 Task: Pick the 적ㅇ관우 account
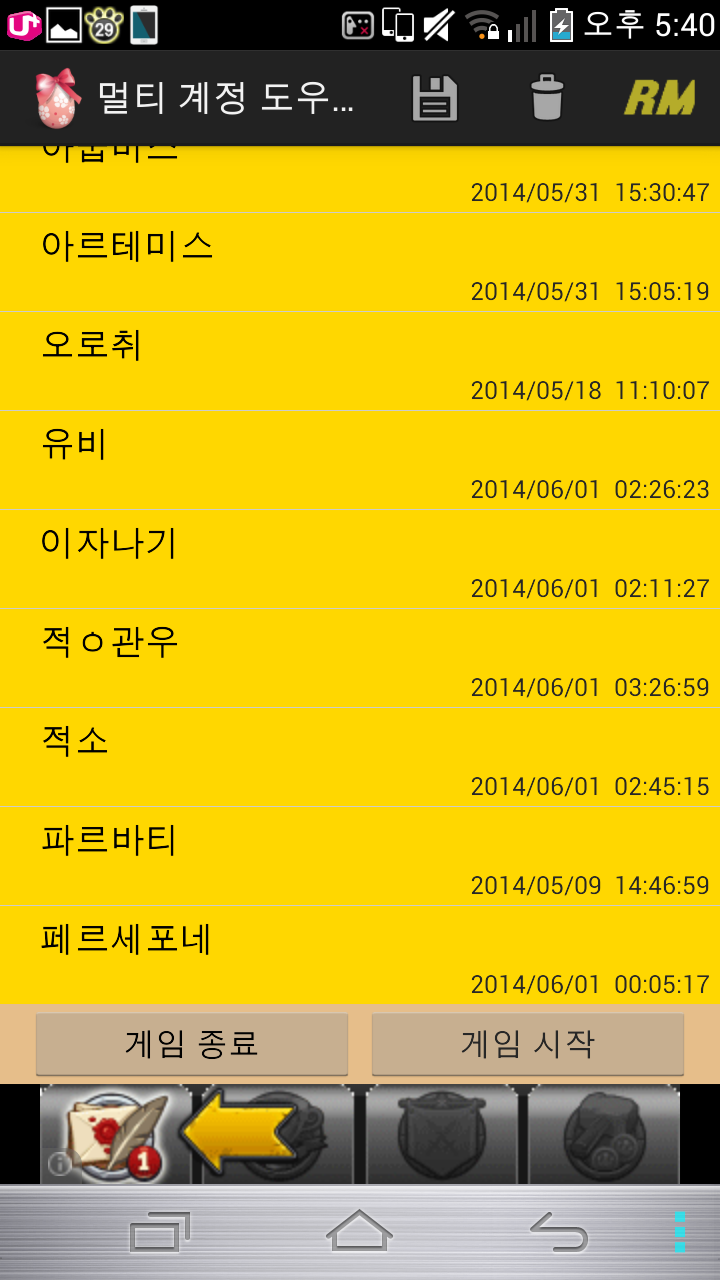pos(360,658)
